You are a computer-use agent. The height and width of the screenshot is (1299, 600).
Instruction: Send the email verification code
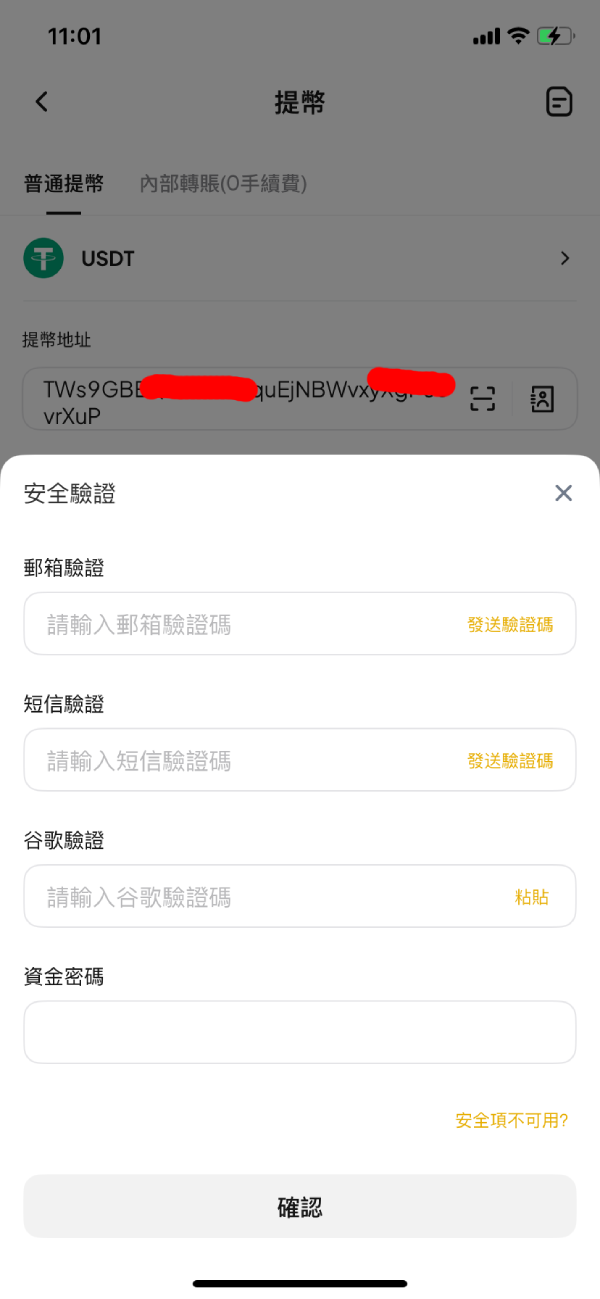tap(510, 624)
